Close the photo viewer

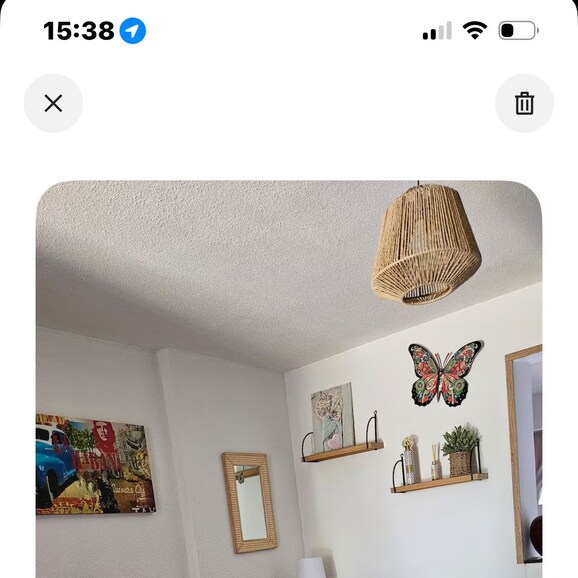[53, 103]
